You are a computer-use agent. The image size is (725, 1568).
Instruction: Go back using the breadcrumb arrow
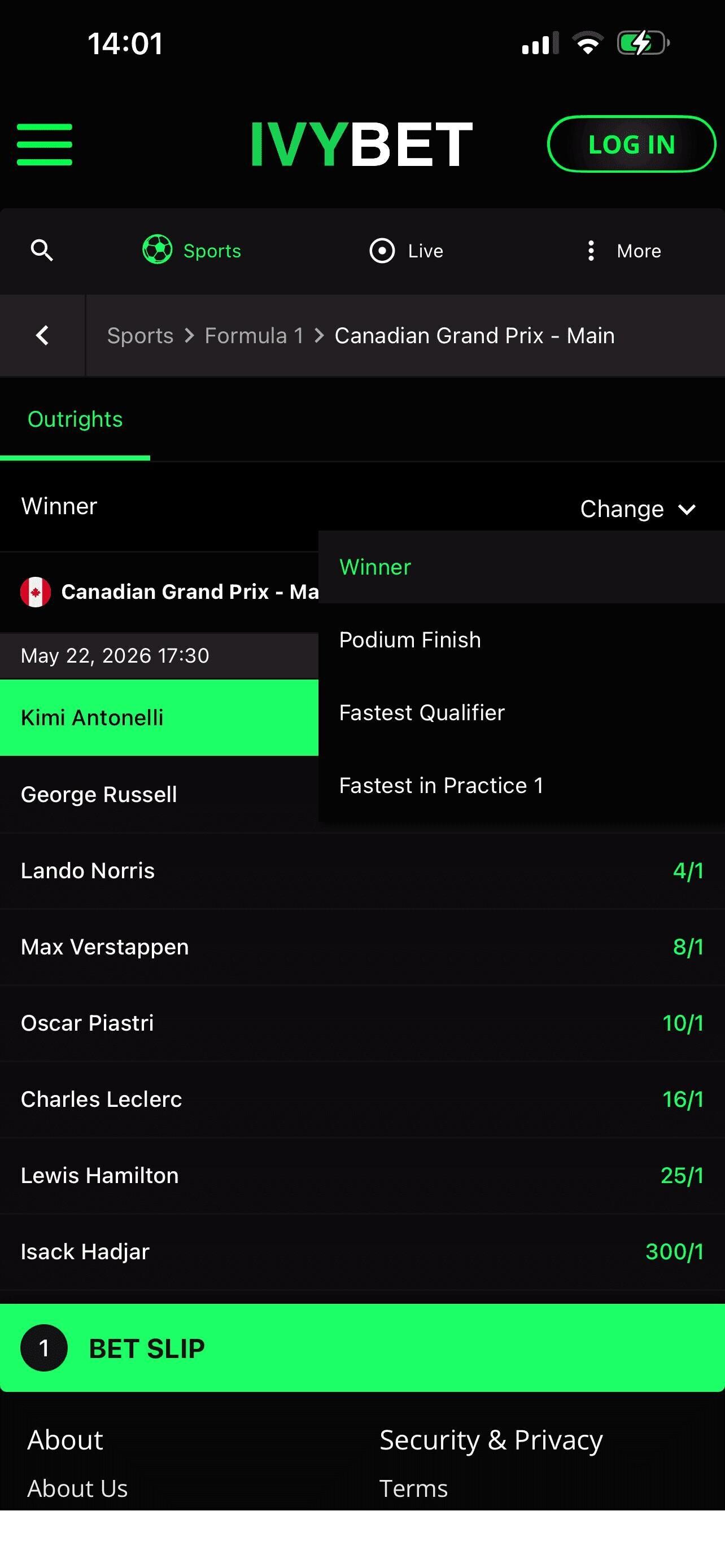[x=42, y=335]
